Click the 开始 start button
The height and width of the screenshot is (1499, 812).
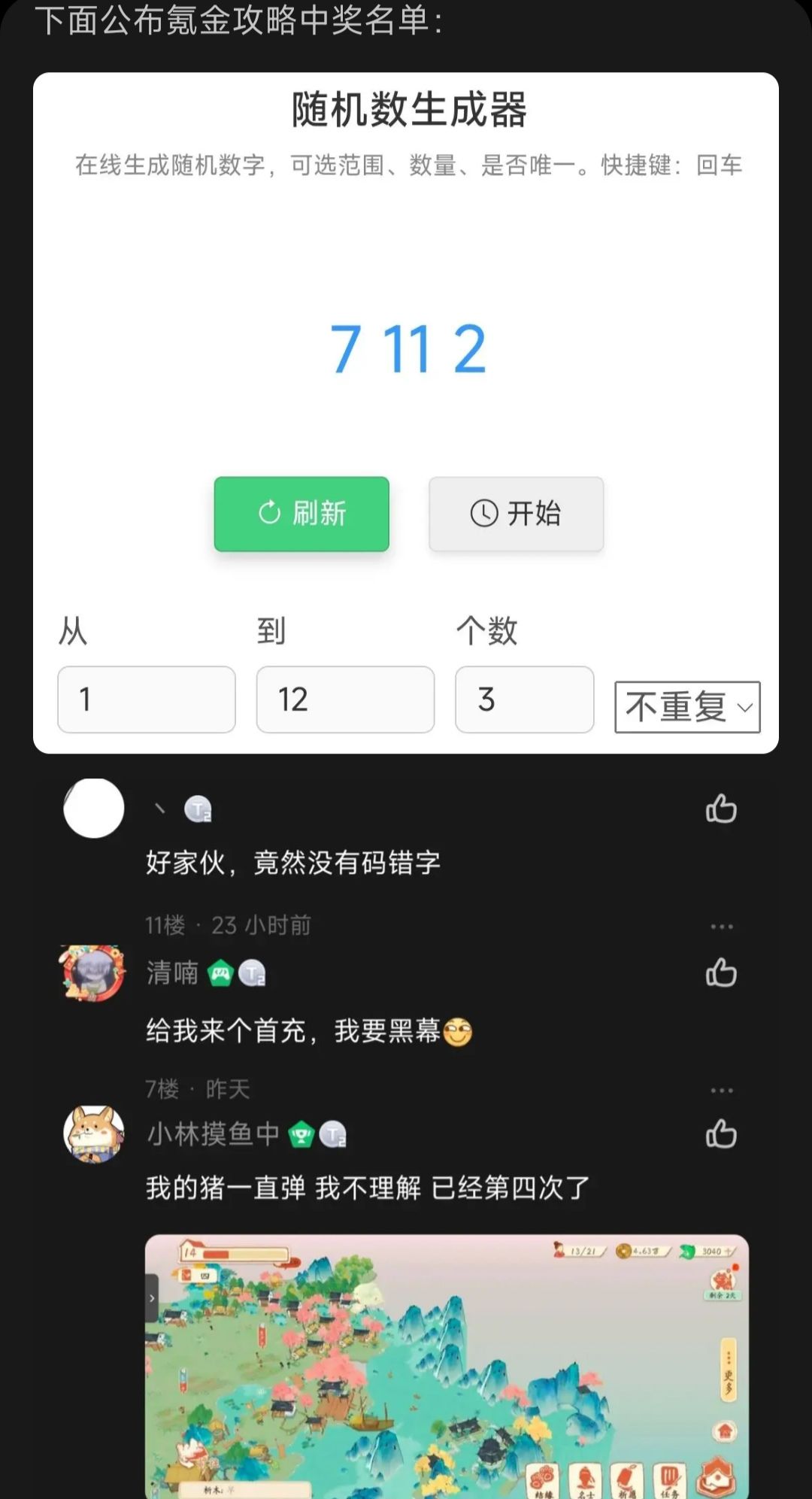click(516, 514)
